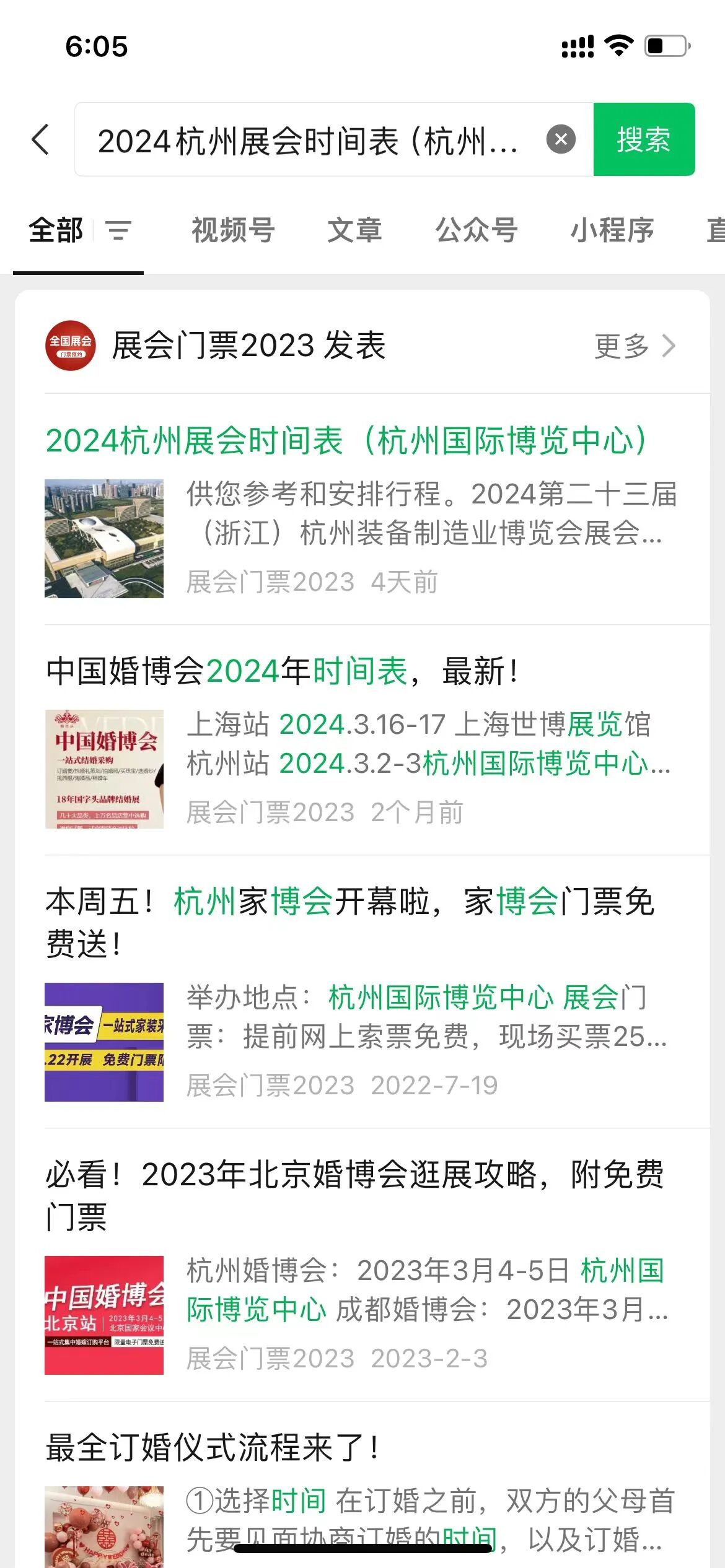Switch to the 公众号 tab
725x1568 pixels.
pyautogui.click(x=477, y=230)
